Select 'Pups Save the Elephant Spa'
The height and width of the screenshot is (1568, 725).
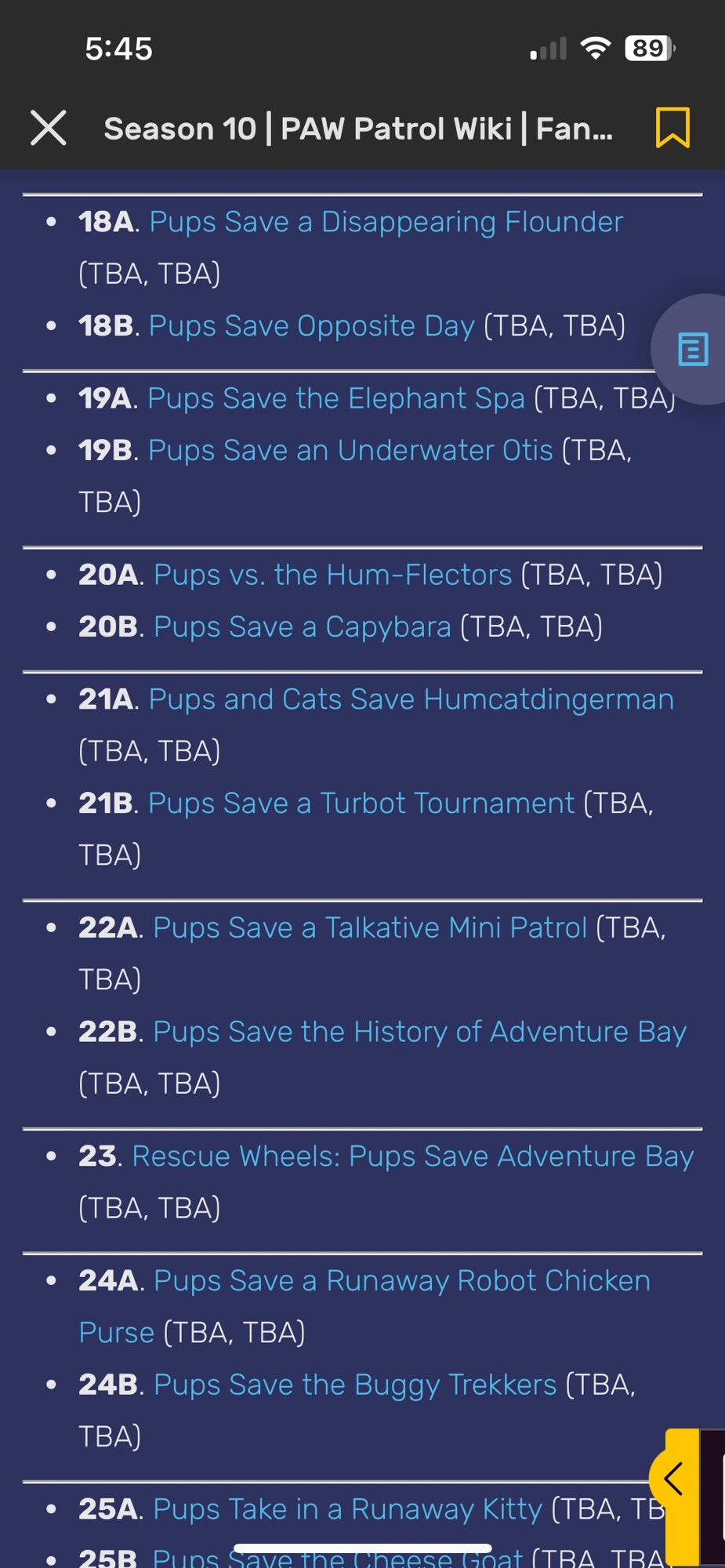(337, 397)
